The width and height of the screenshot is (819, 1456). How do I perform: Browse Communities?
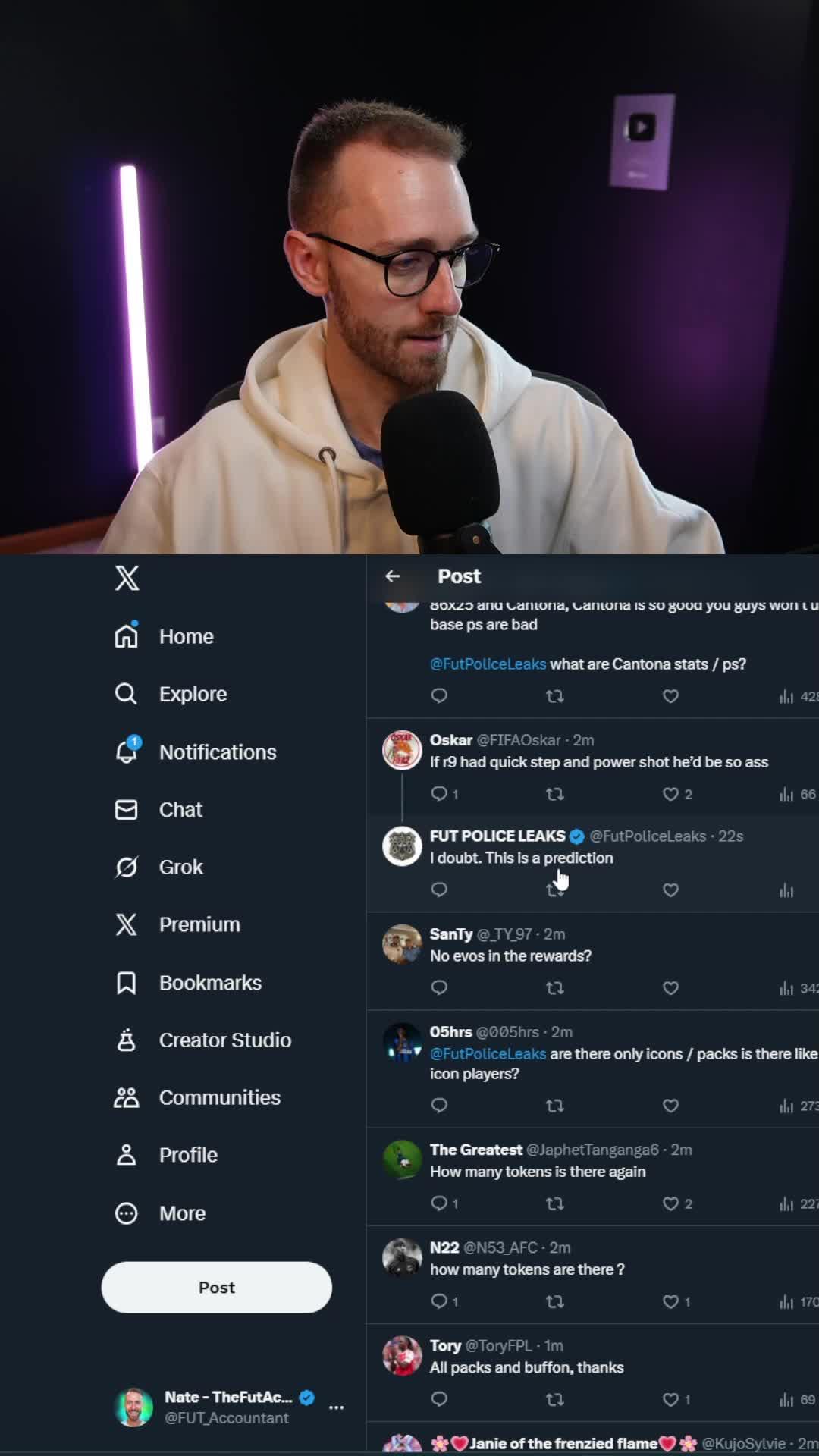[x=219, y=1097]
